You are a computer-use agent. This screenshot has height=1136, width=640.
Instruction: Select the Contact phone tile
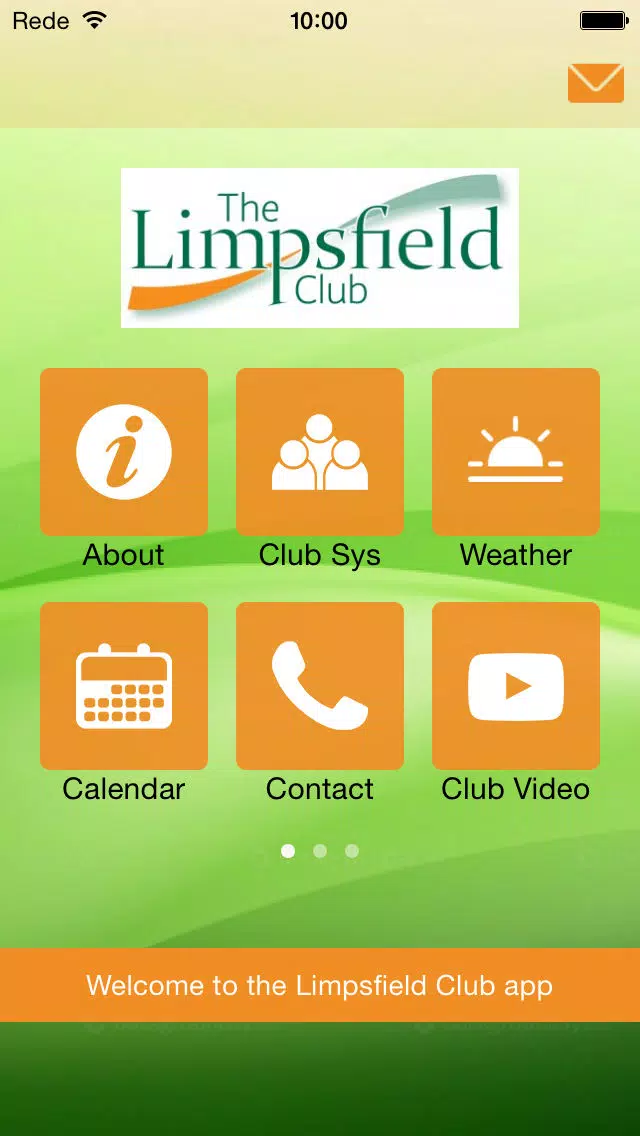pyautogui.click(x=320, y=685)
